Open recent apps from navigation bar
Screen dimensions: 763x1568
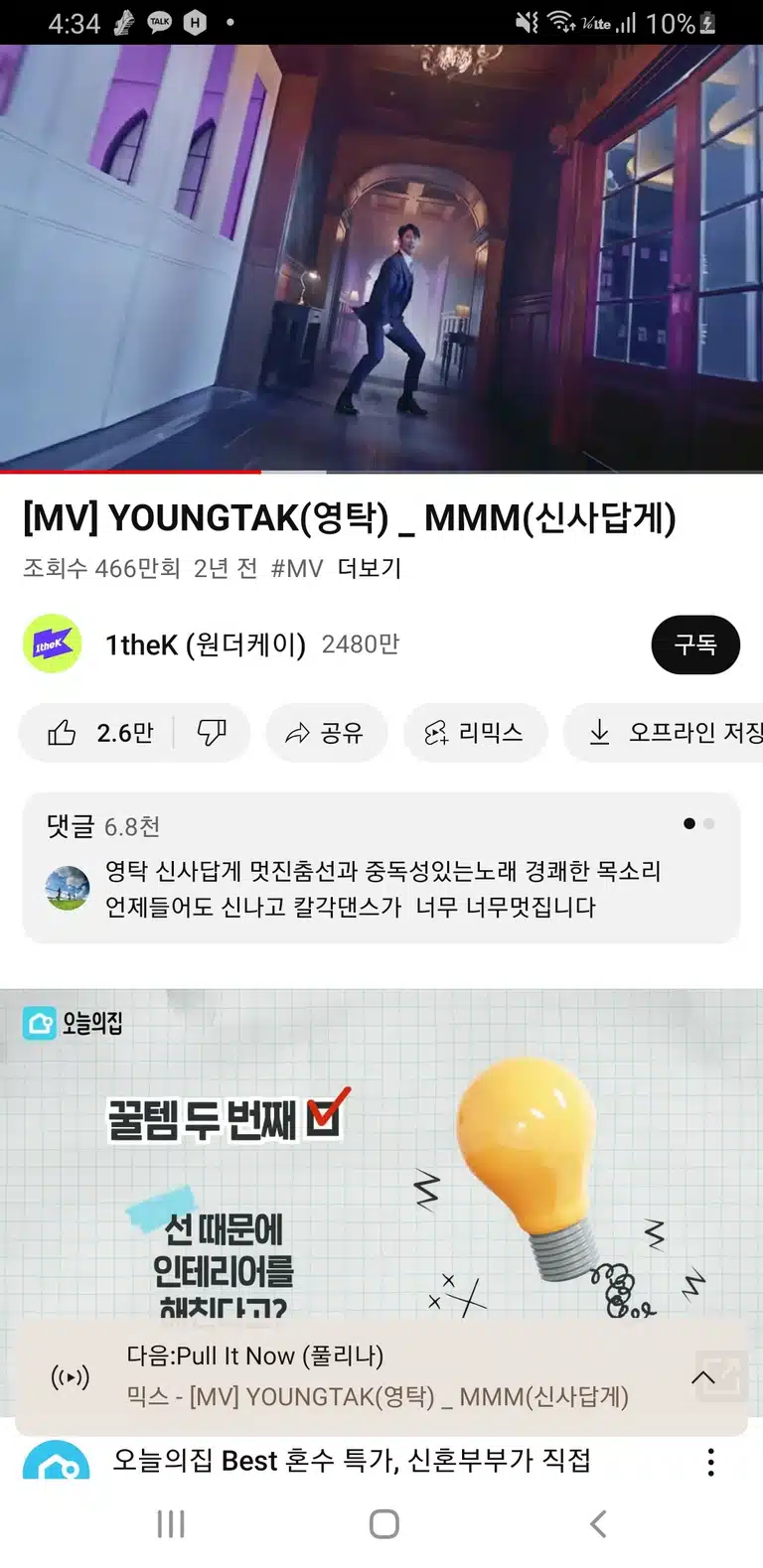171,1523
